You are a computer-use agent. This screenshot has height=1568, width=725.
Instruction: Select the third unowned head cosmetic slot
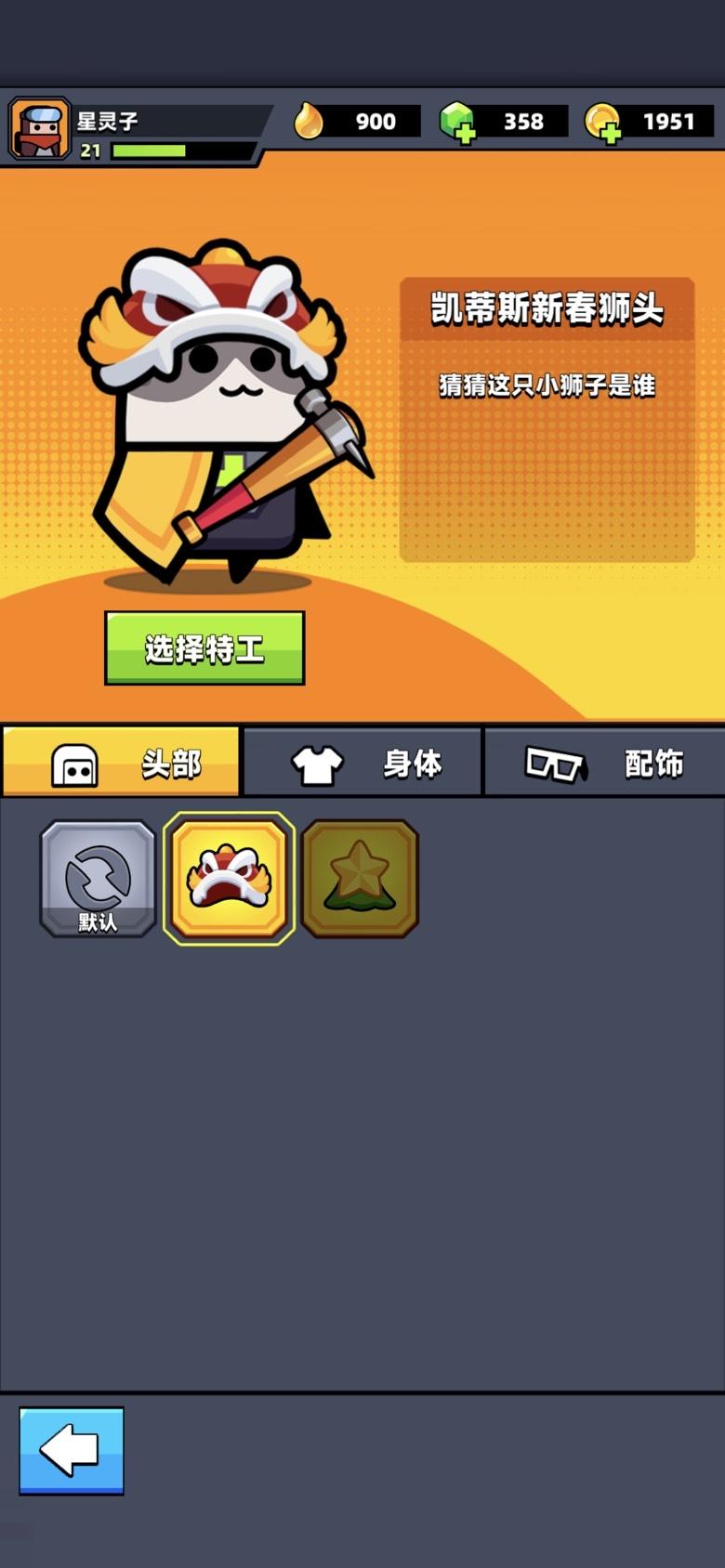[361, 876]
